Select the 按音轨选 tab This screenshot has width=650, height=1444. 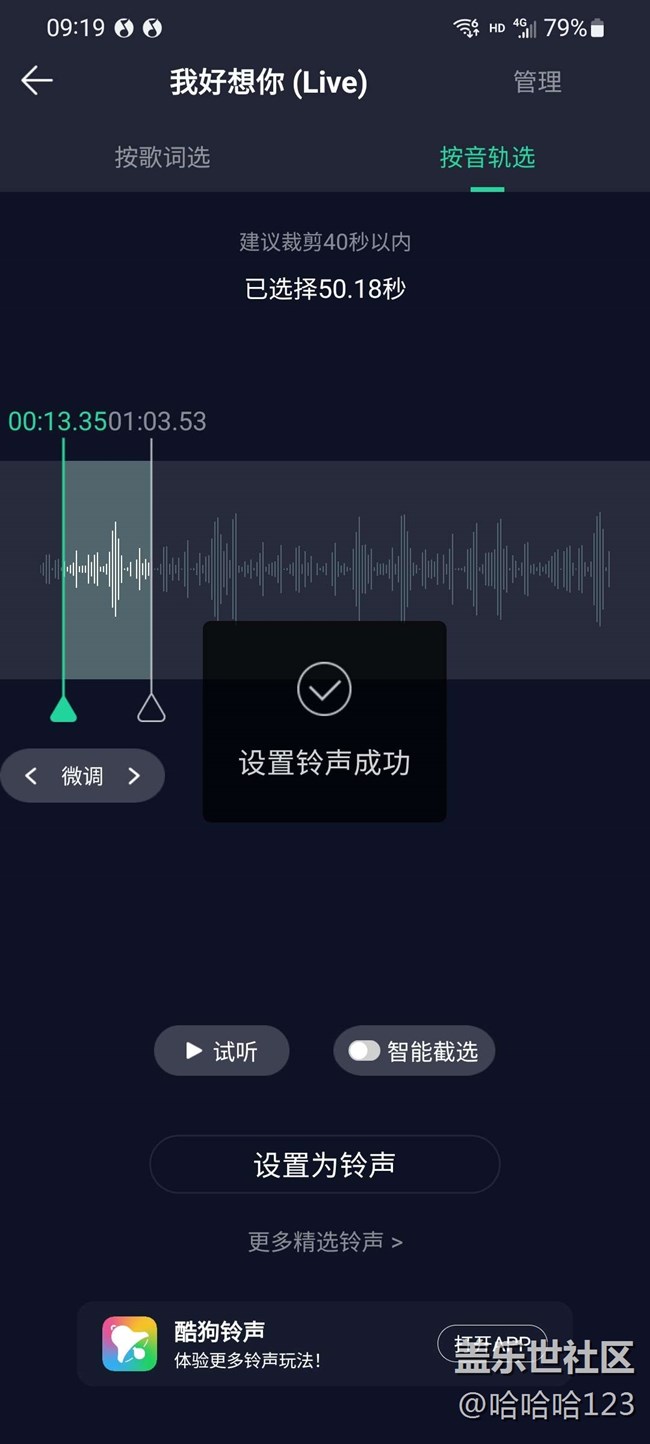coord(487,157)
